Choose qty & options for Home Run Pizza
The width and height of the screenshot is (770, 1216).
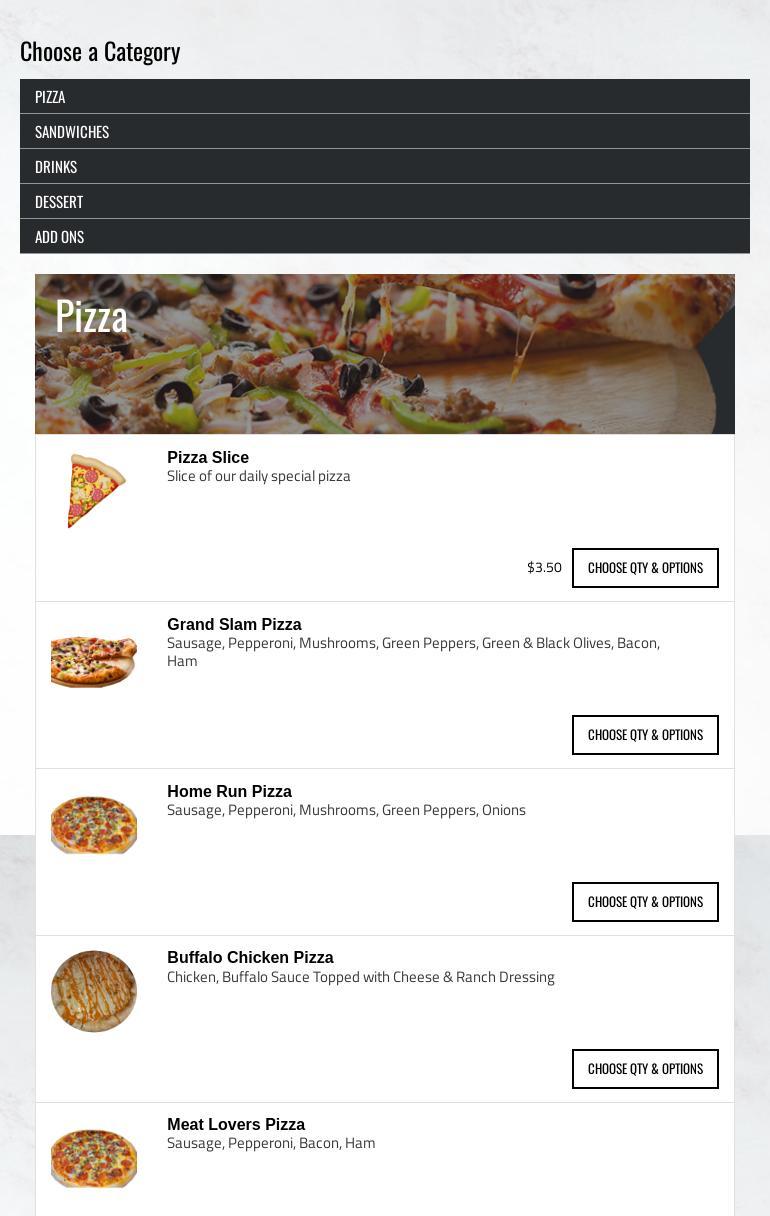[645, 902]
